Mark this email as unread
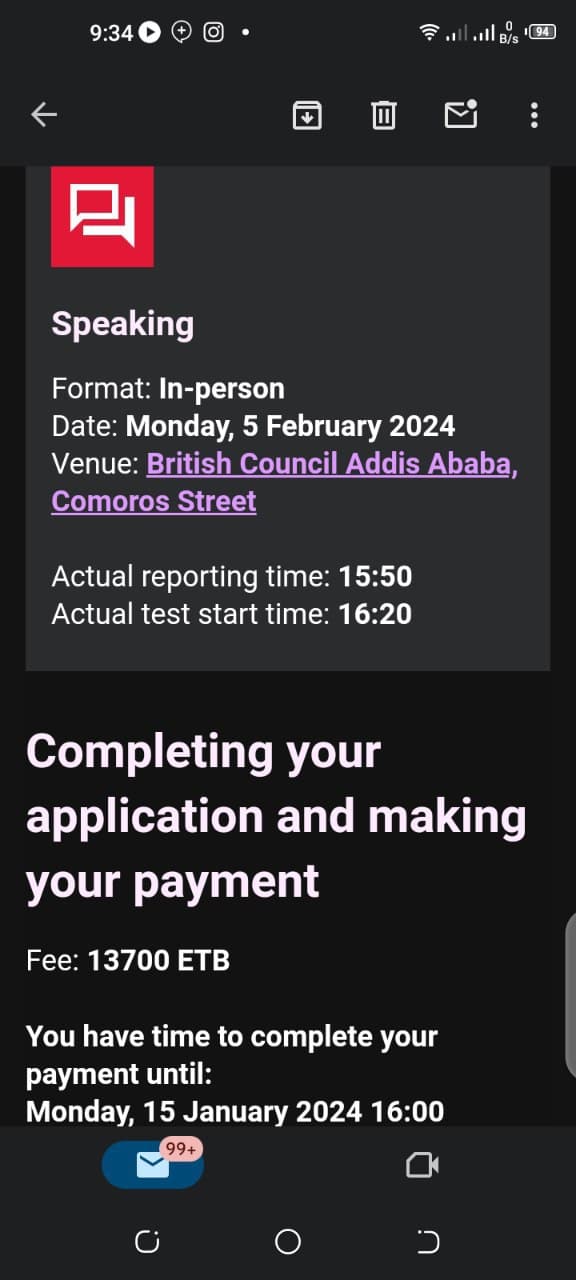Screen dimensions: 576x1280 coord(461,114)
